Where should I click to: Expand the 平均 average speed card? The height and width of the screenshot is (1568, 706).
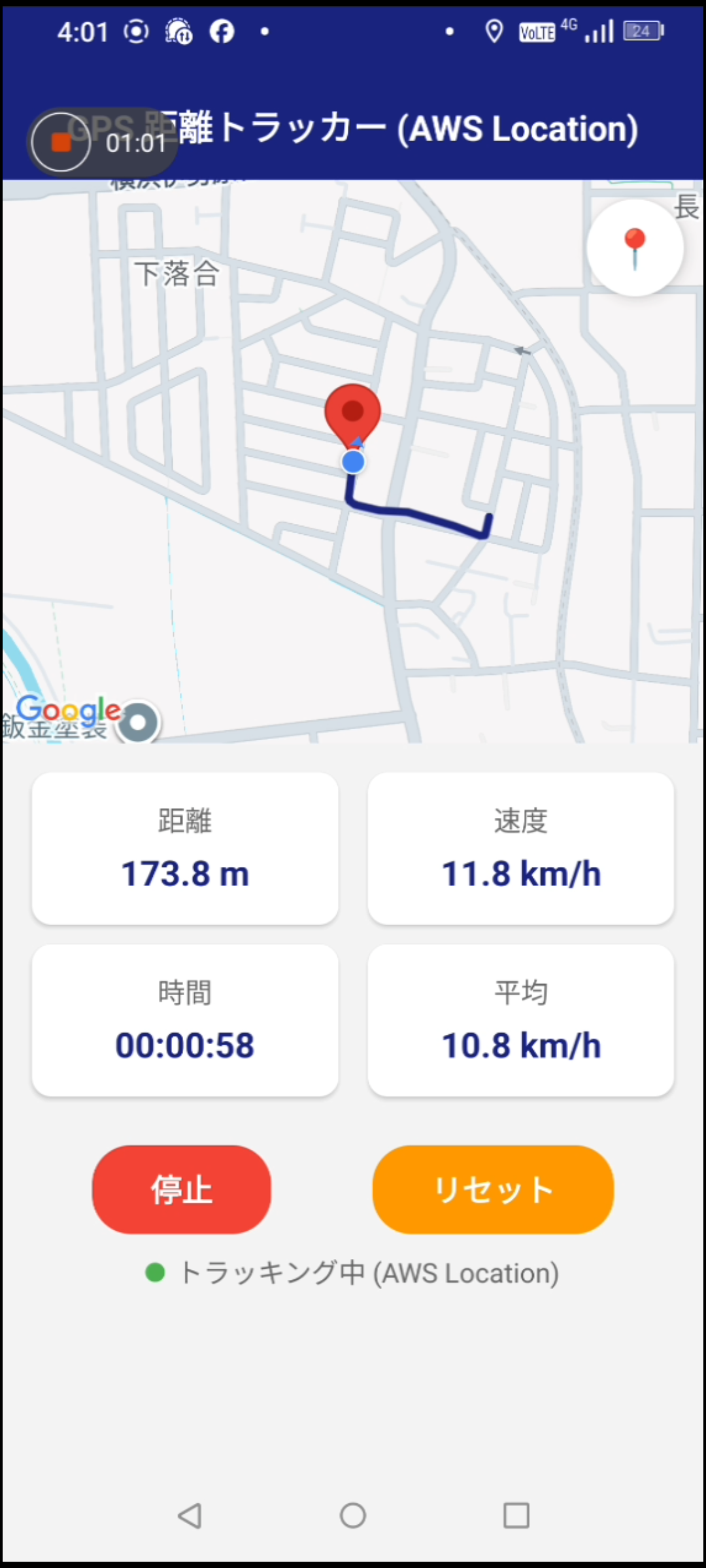520,1019
